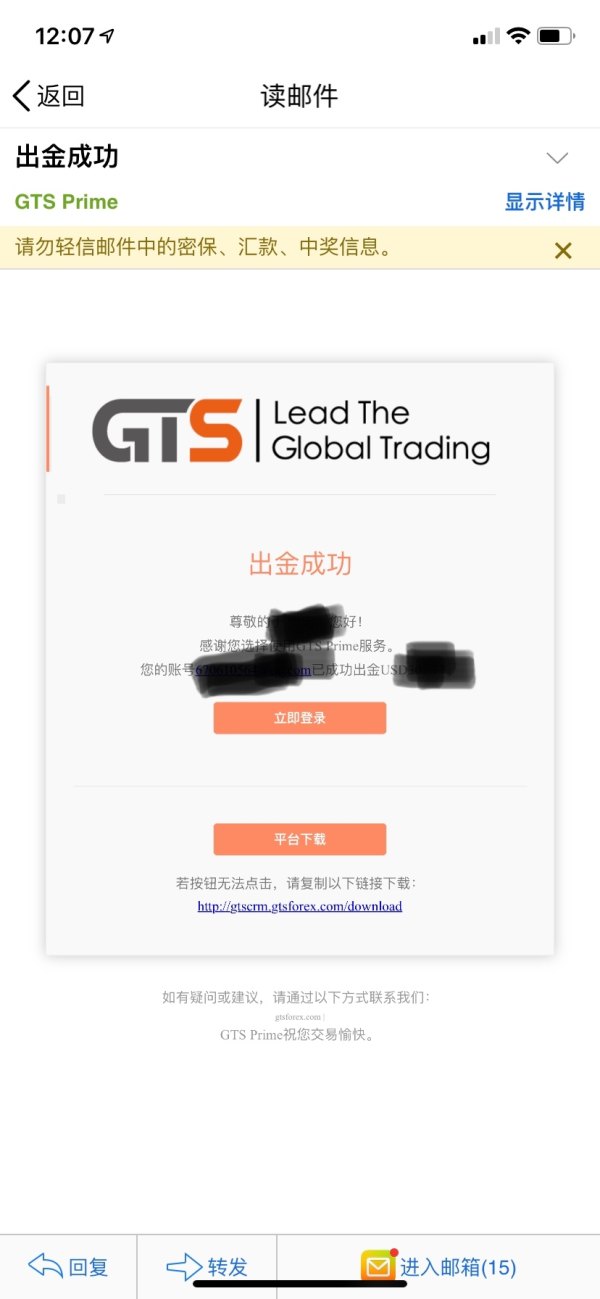This screenshot has height=1299, width=600.
Task: Tap the 平台下载 button
Action: click(x=300, y=839)
